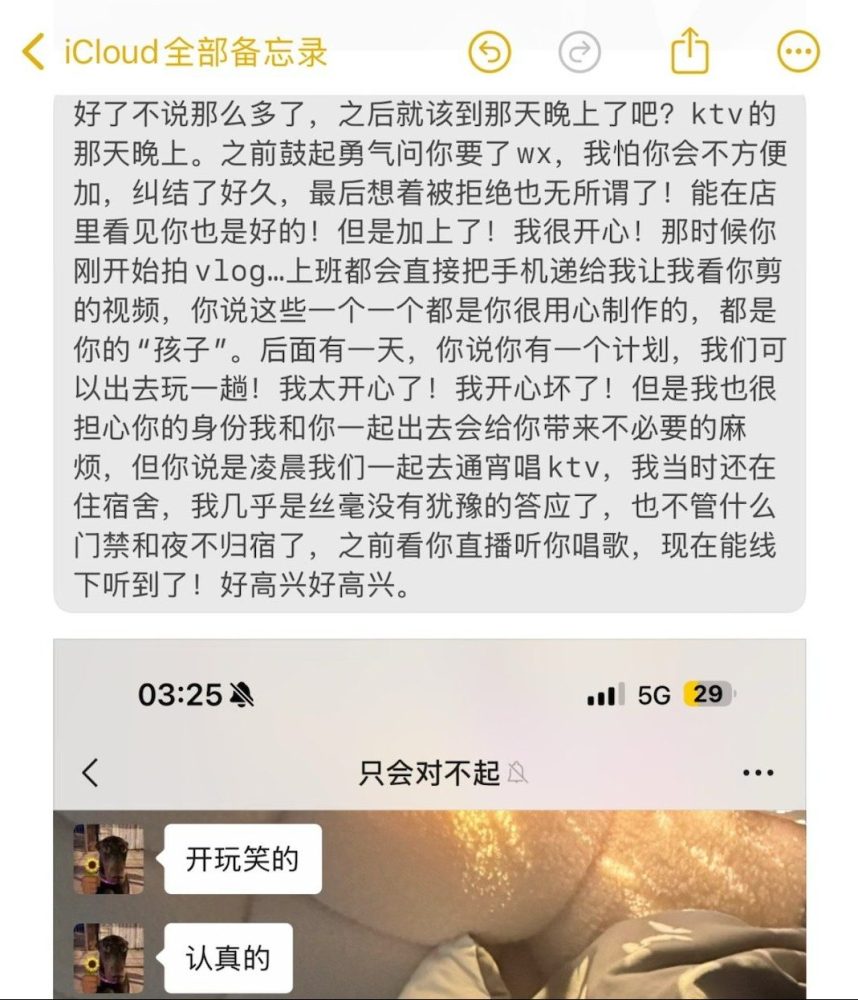Tap the redo arrow icon
Screen dimensions: 858x1000
pyautogui.click(x=580, y=52)
